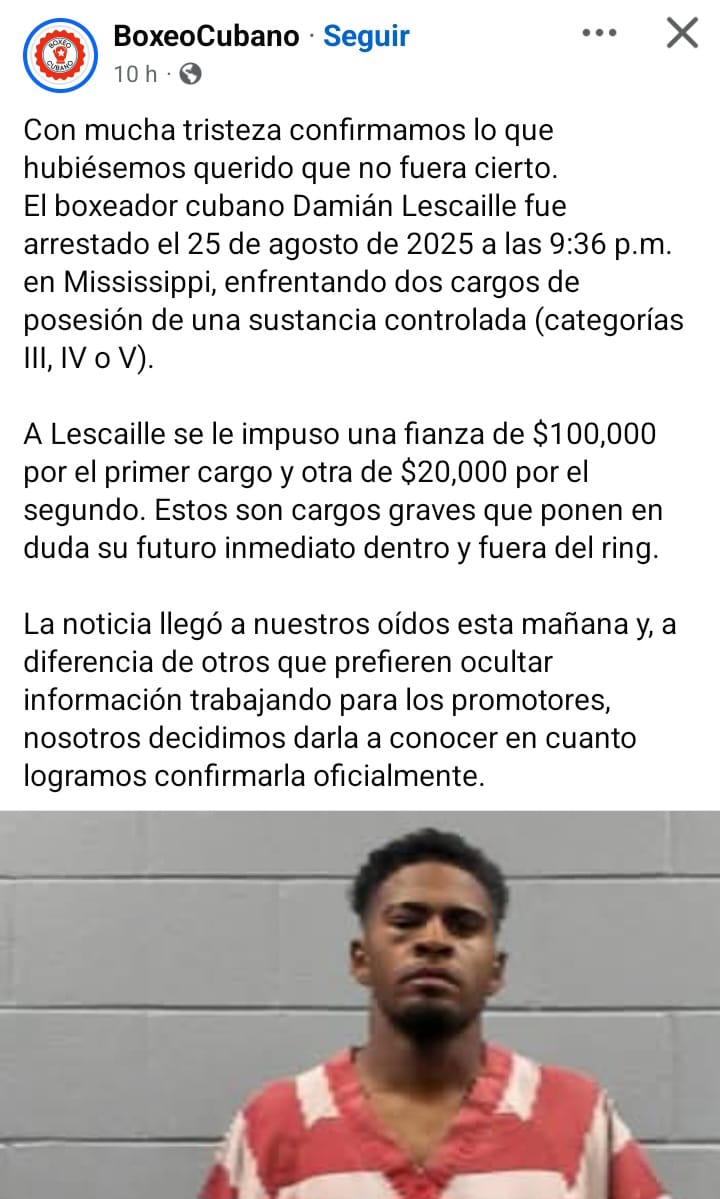Follow BoxeoCubano with Seguir
This screenshot has height=1199, width=720.
366,37
